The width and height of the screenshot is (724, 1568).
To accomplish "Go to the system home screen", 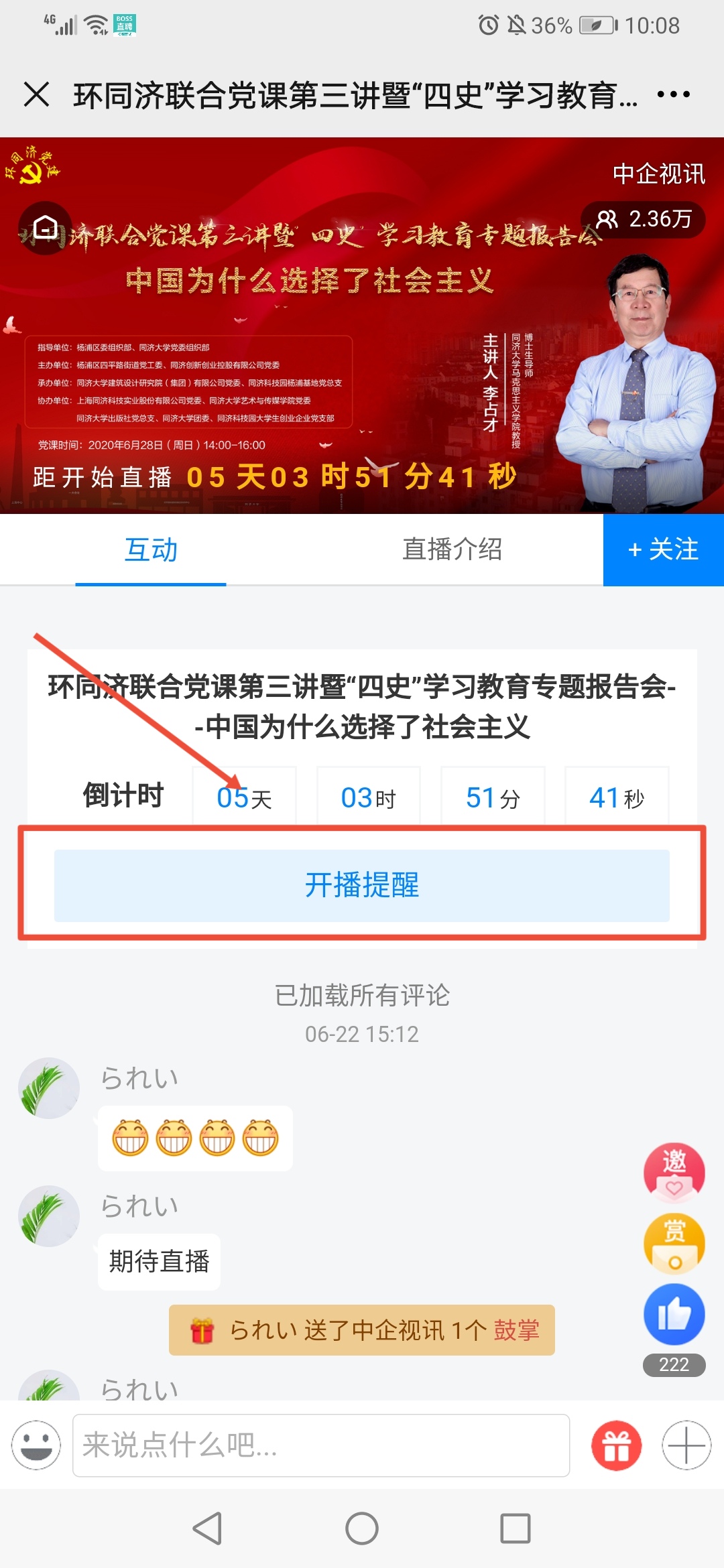I will tap(362, 1528).
